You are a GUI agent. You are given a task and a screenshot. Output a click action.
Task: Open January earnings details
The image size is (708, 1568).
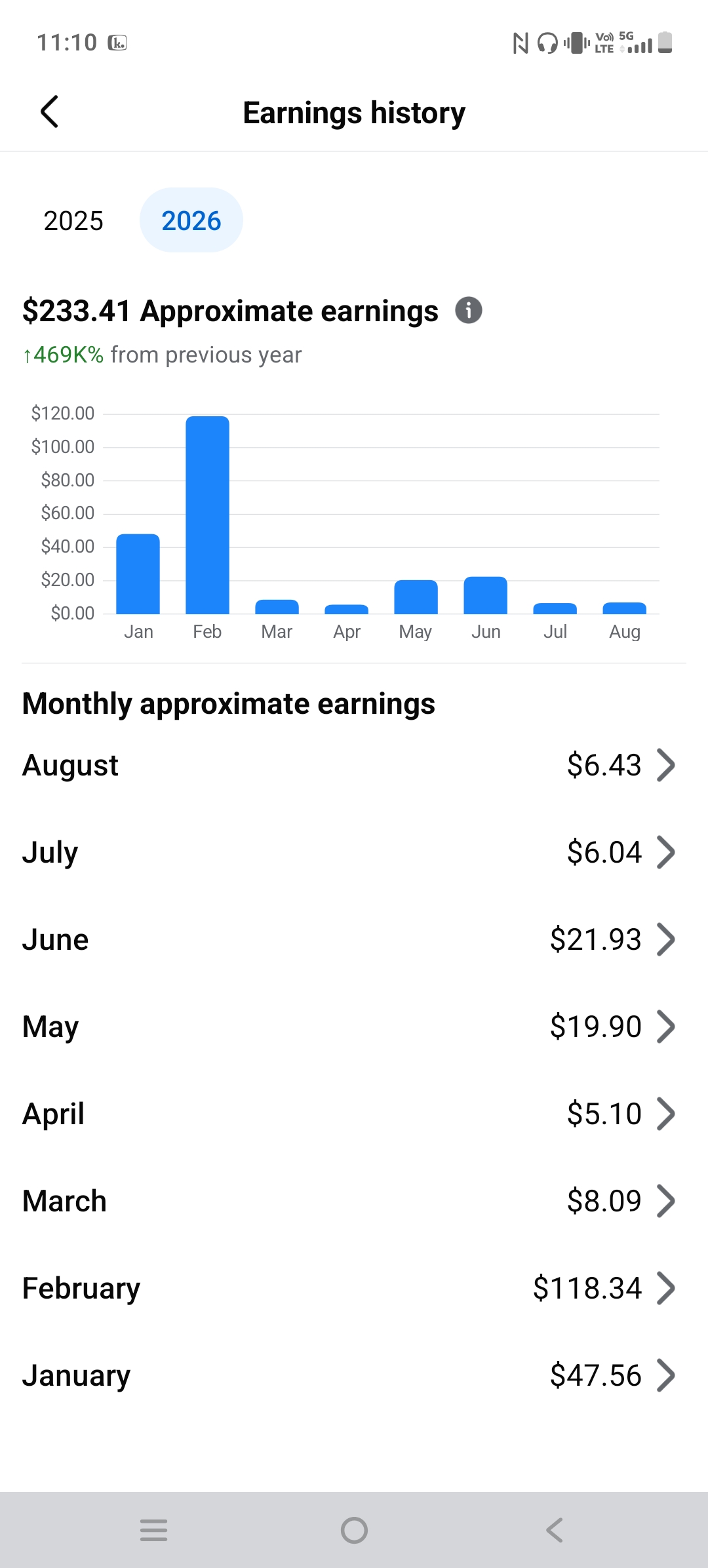tap(354, 1375)
